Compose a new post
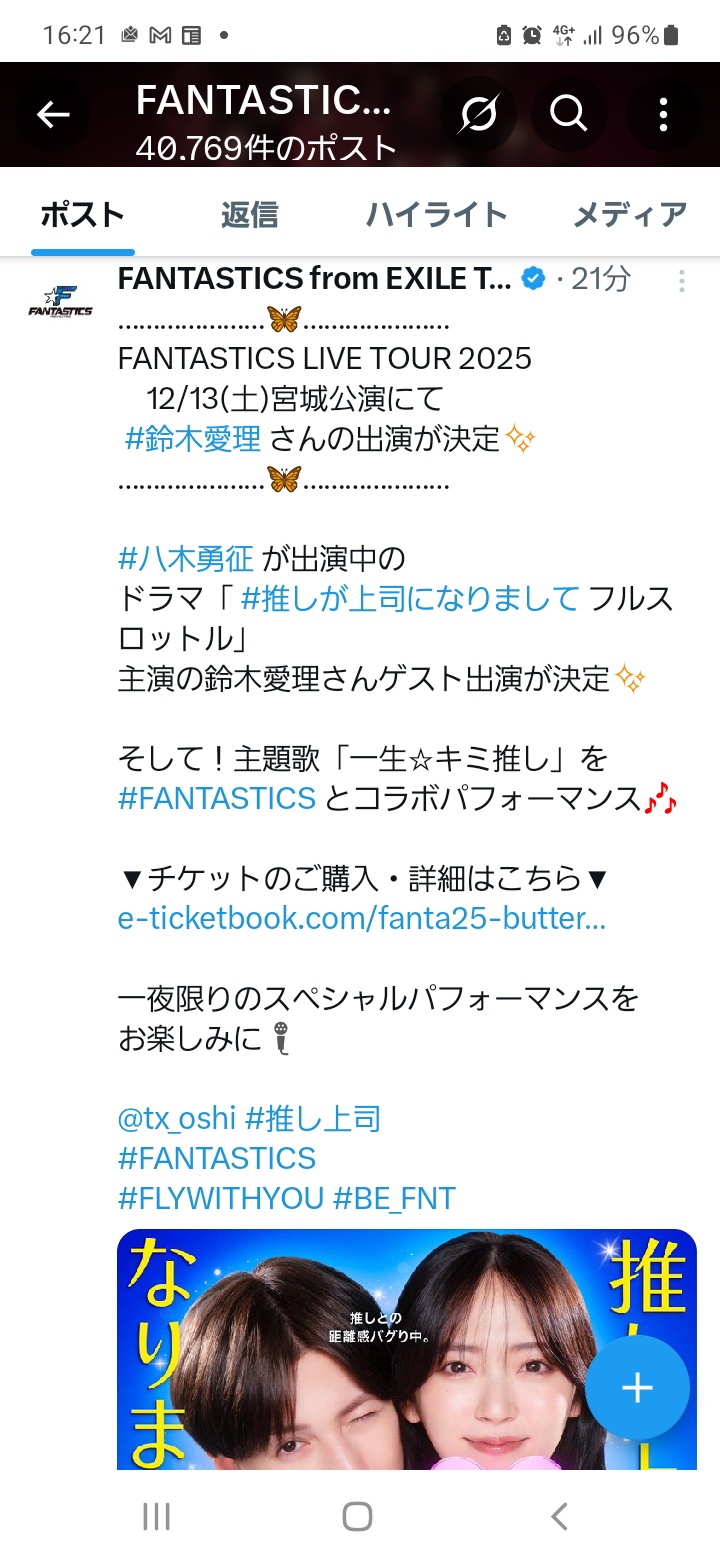Image resolution: width=720 pixels, height=1560 pixels. (637, 1388)
